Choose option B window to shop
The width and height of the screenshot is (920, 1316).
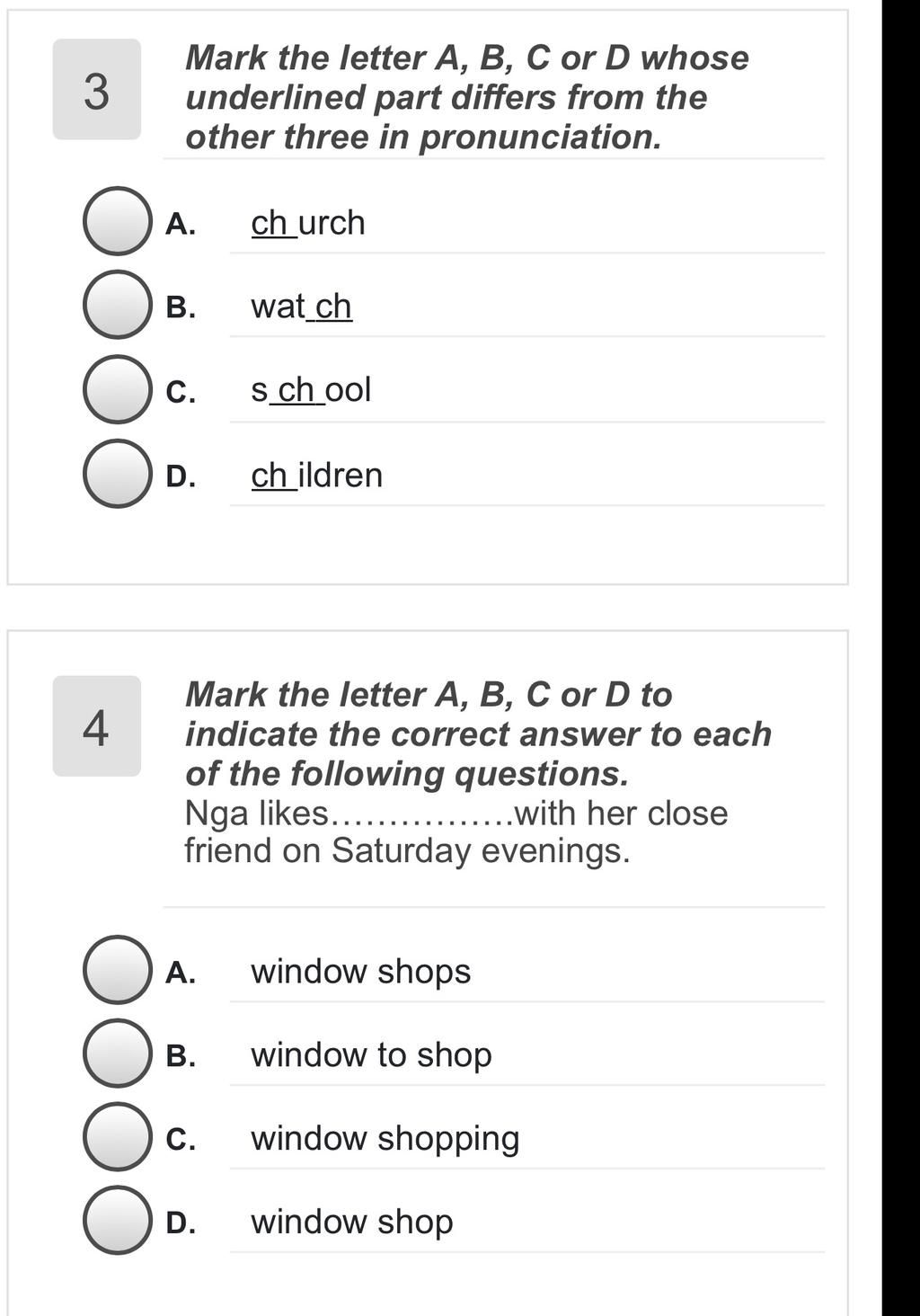point(117,1054)
